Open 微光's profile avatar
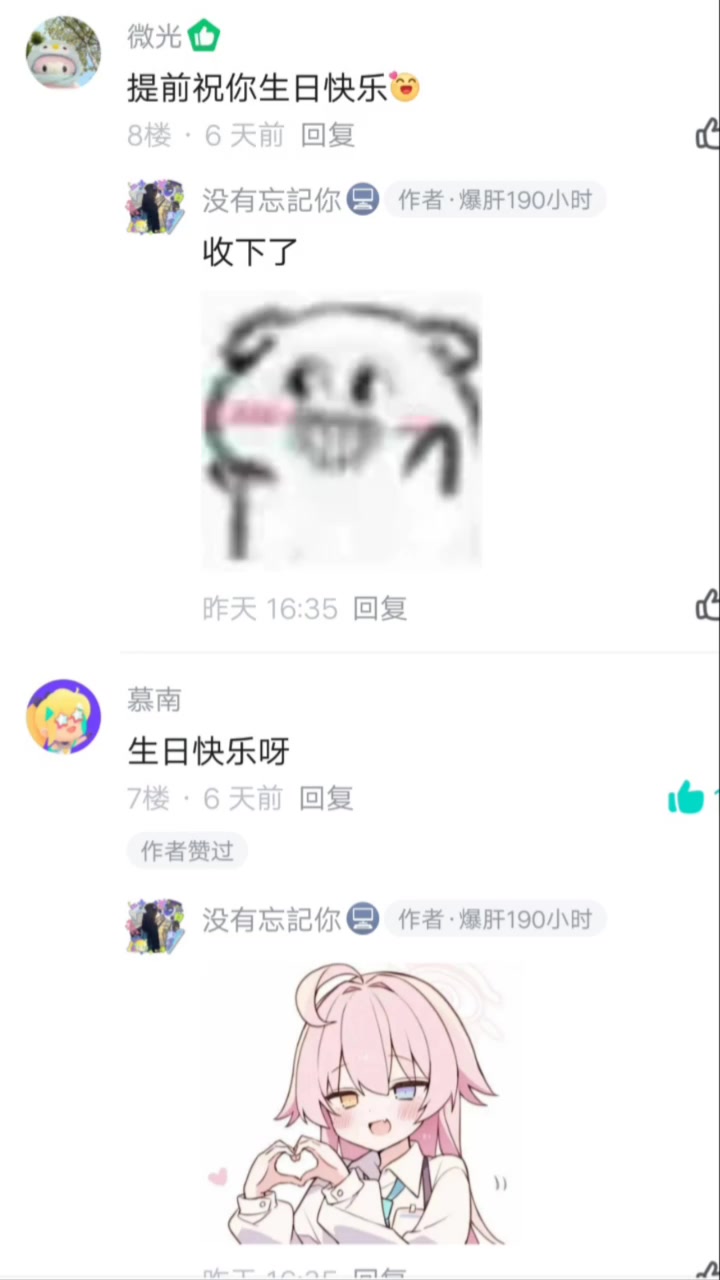 click(x=62, y=53)
